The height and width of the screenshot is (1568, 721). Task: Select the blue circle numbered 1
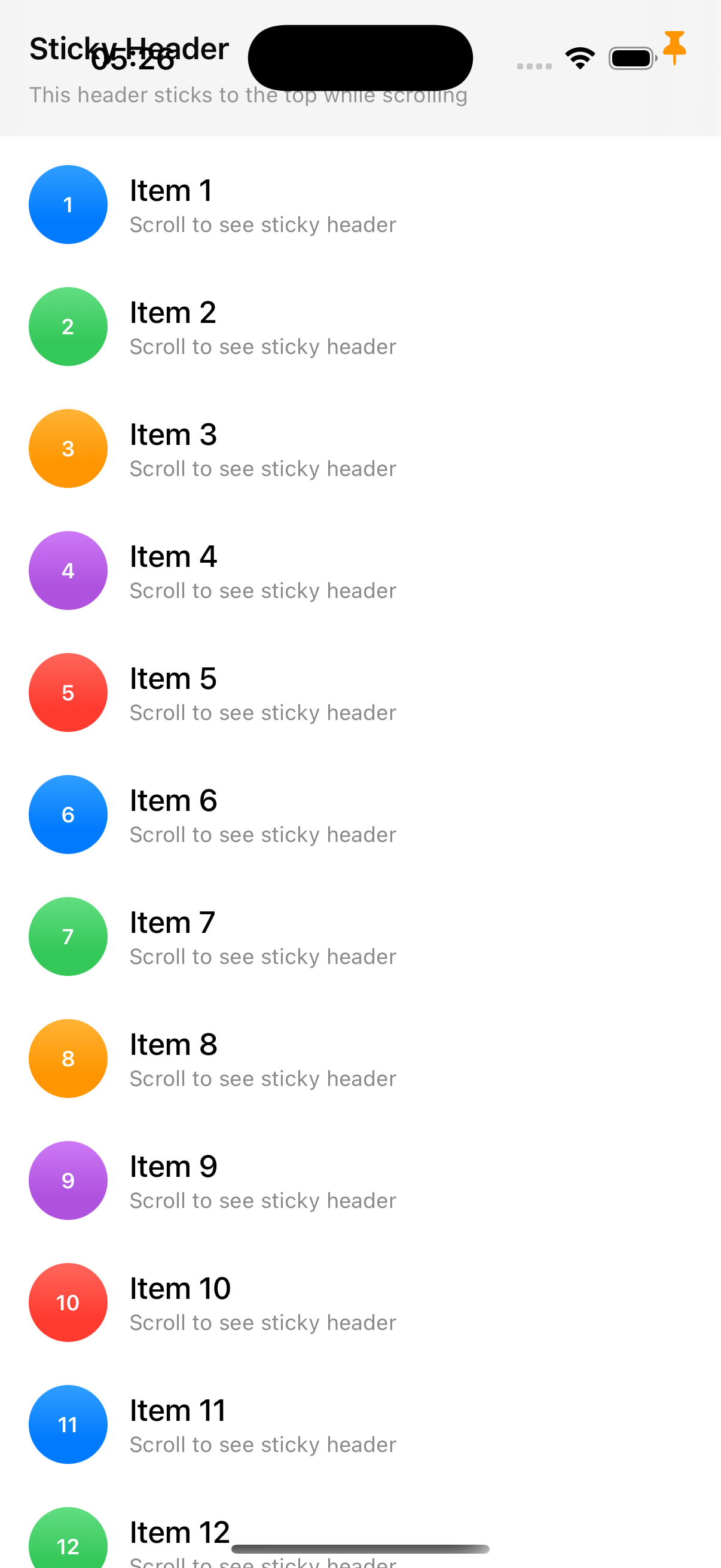tap(68, 204)
